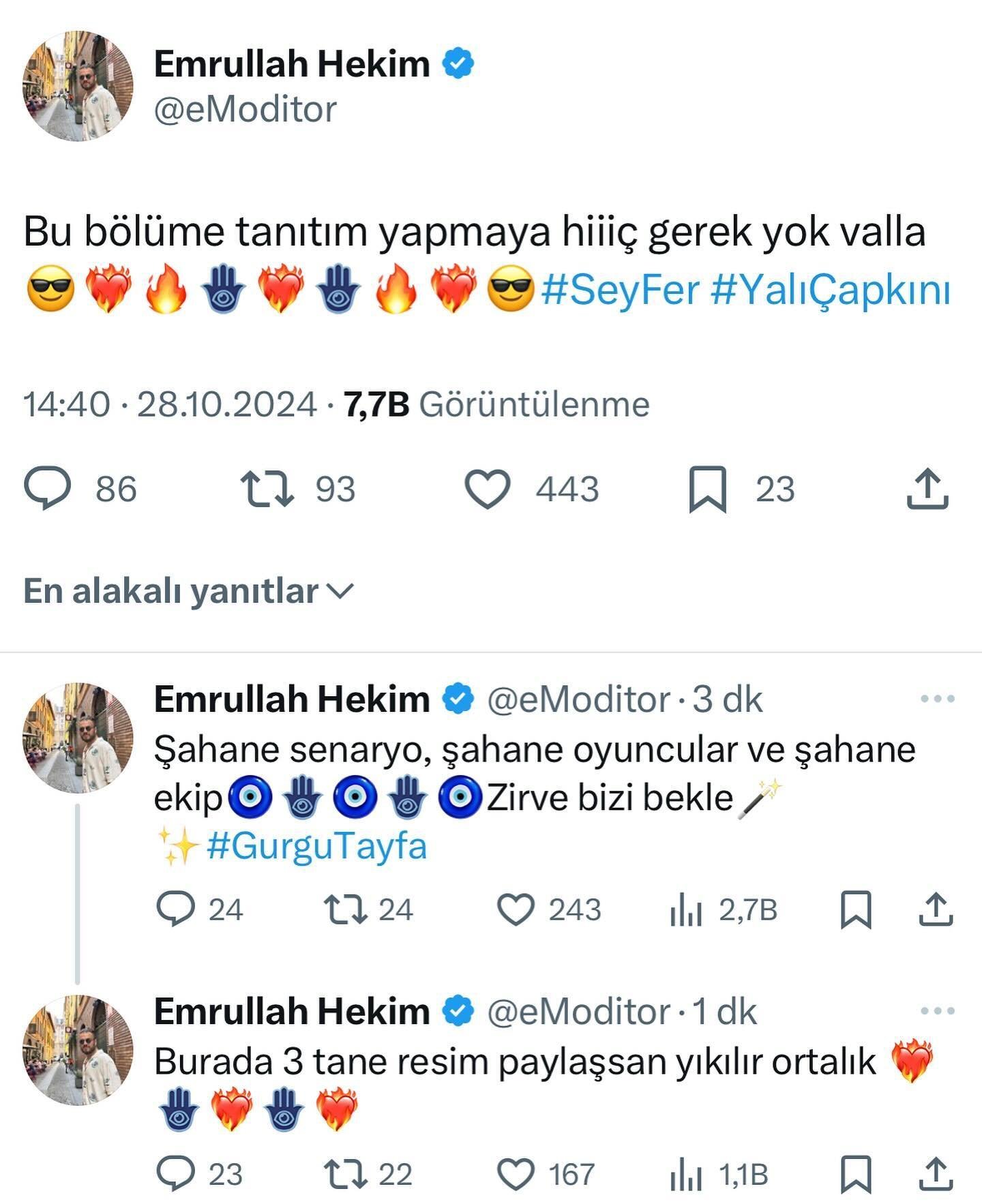Viewport: 982px width, 1204px height.
Task: Open overflow menu on the 3 dk reply
Action: (938, 698)
